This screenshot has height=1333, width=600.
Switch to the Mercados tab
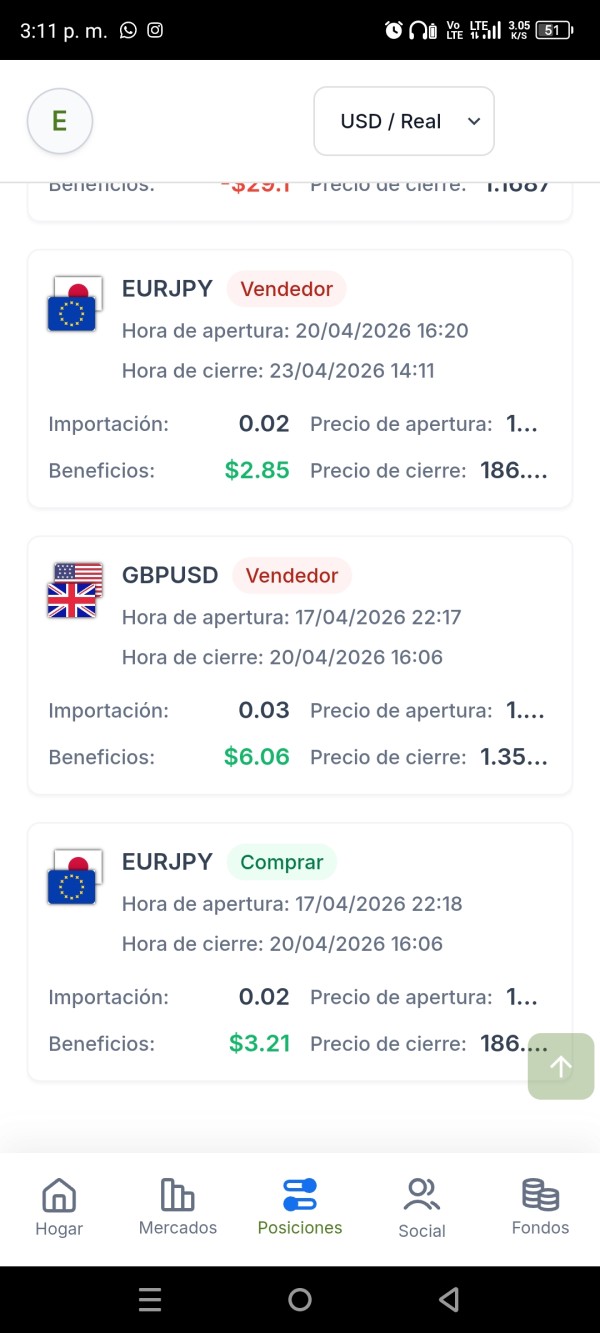click(178, 1208)
